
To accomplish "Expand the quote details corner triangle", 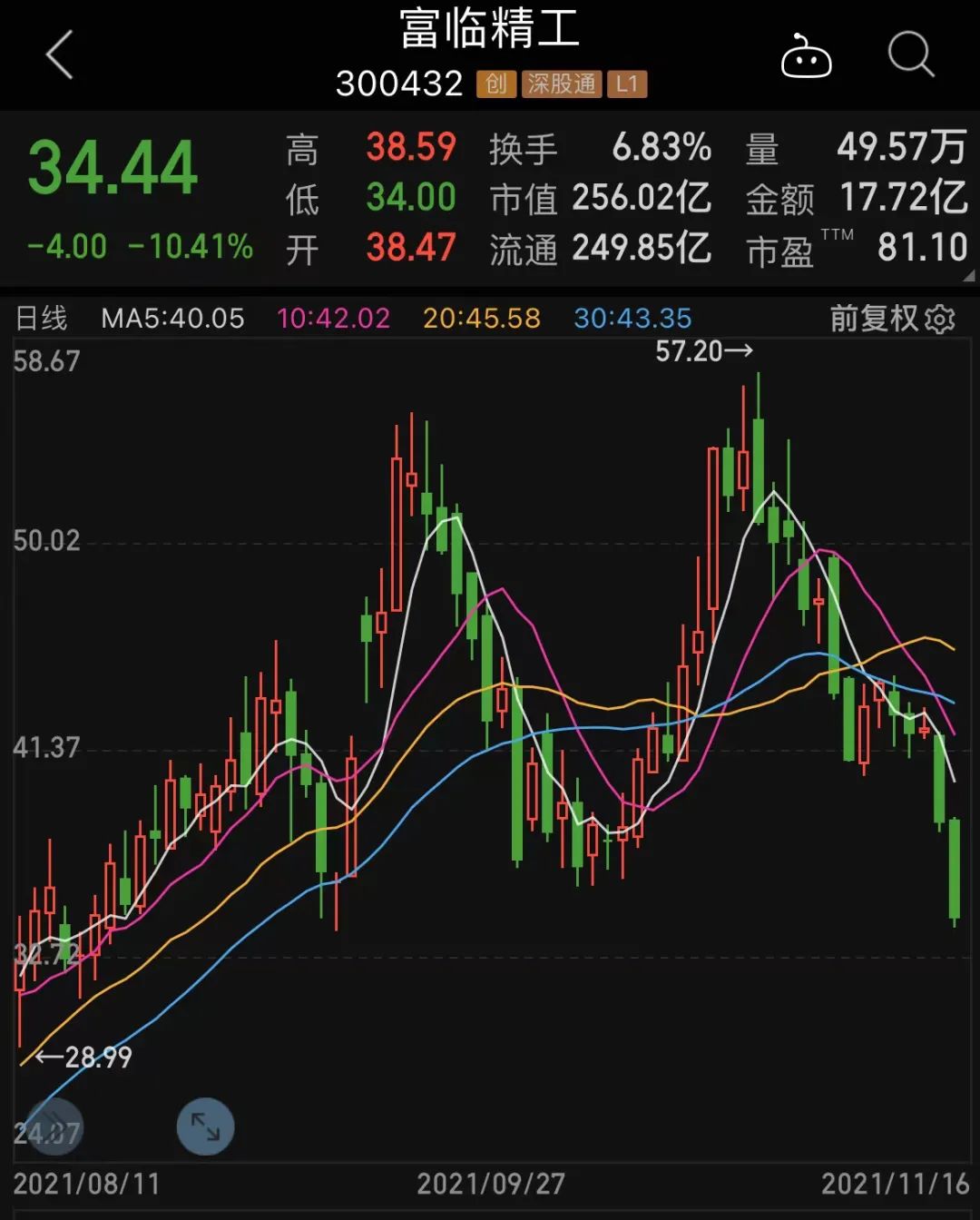I will tap(968, 276).
